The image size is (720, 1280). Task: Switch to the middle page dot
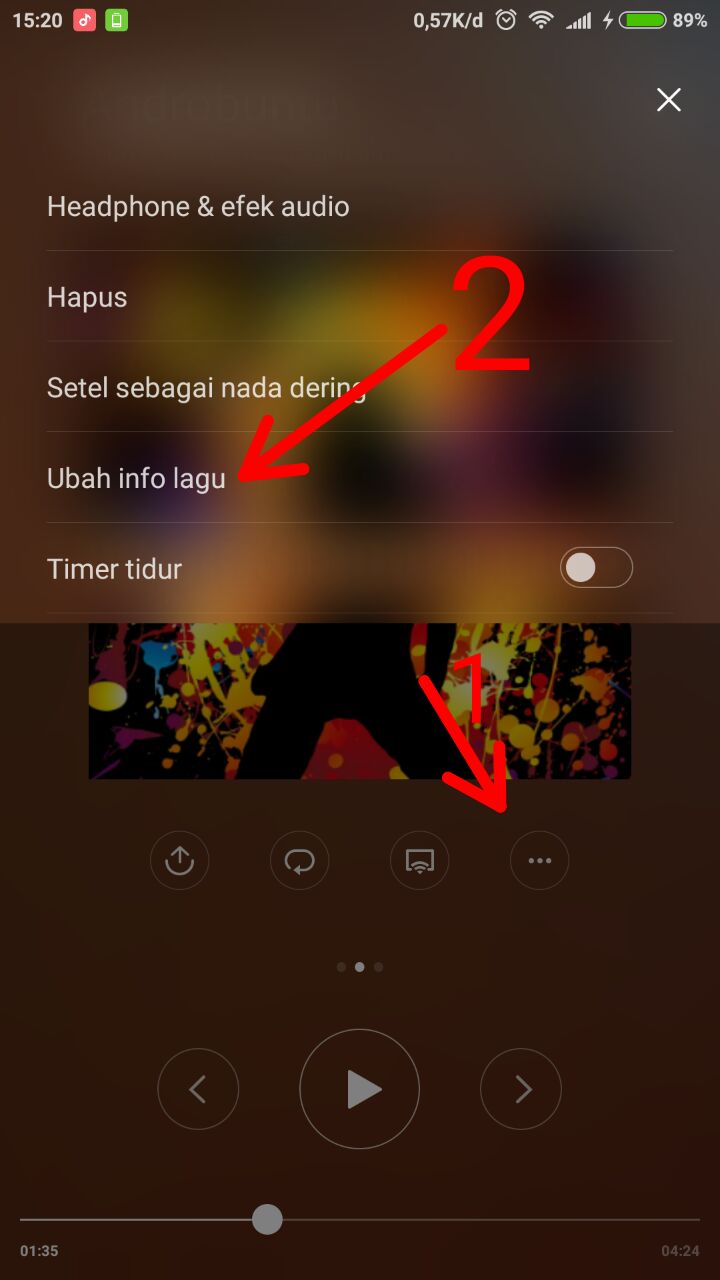(x=360, y=967)
